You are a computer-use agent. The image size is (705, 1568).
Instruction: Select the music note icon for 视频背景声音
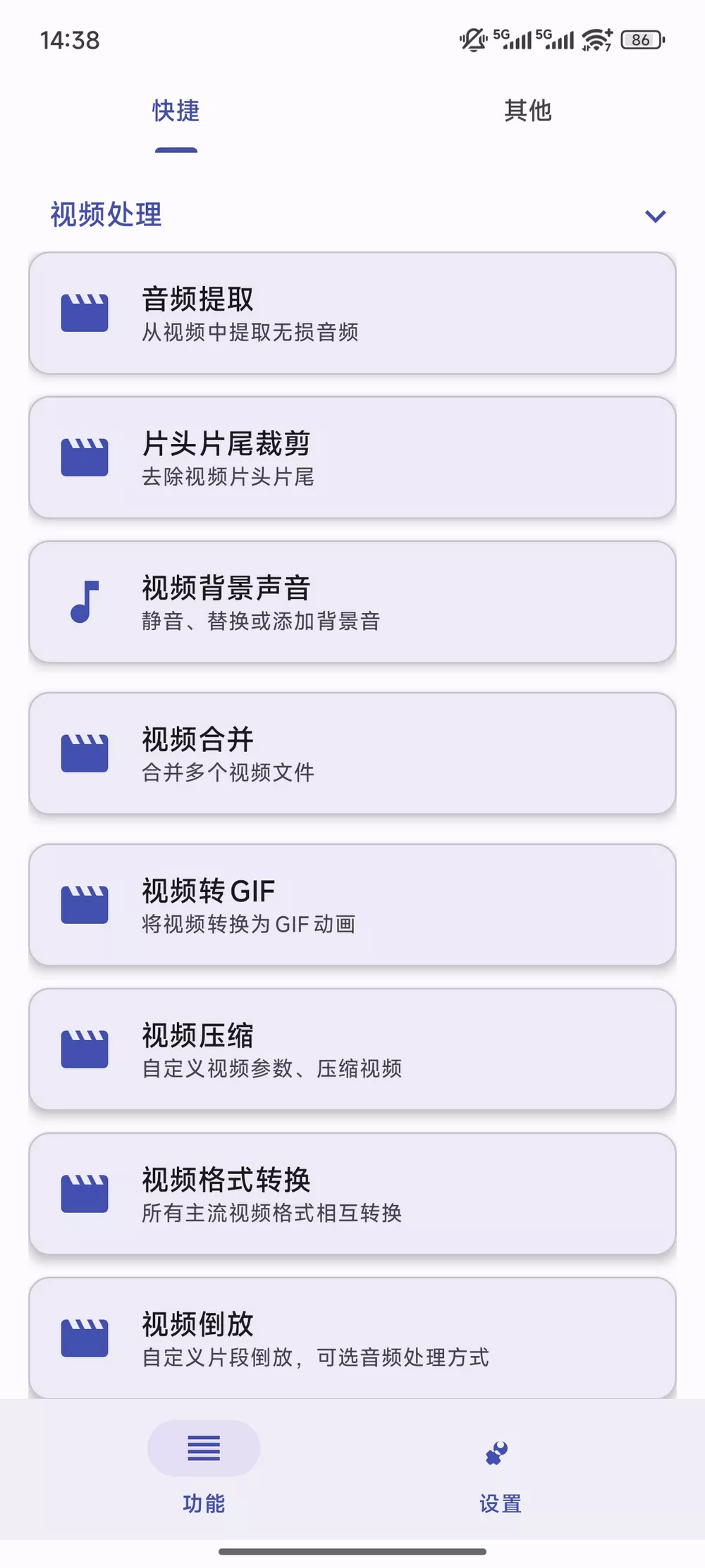85,601
